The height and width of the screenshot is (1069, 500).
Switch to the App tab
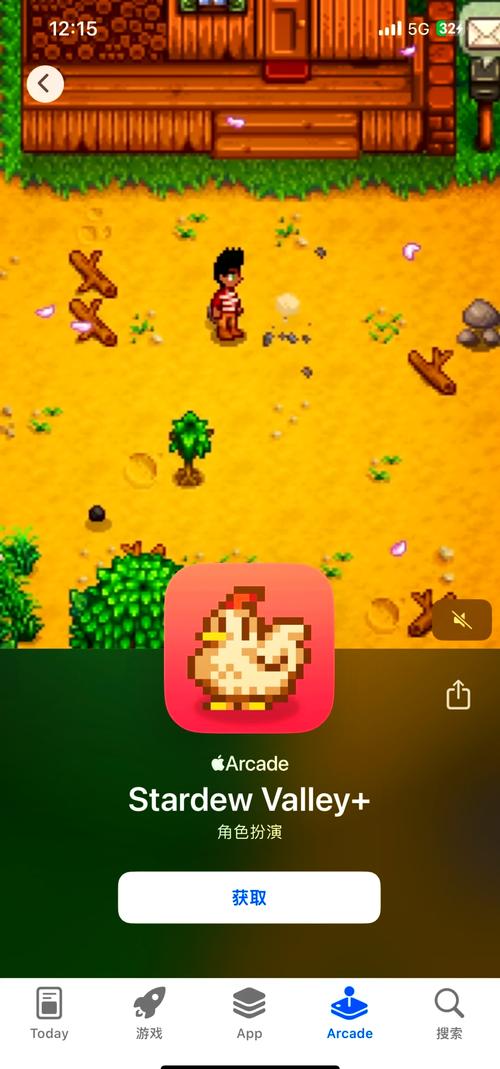tap(249, 1014)
